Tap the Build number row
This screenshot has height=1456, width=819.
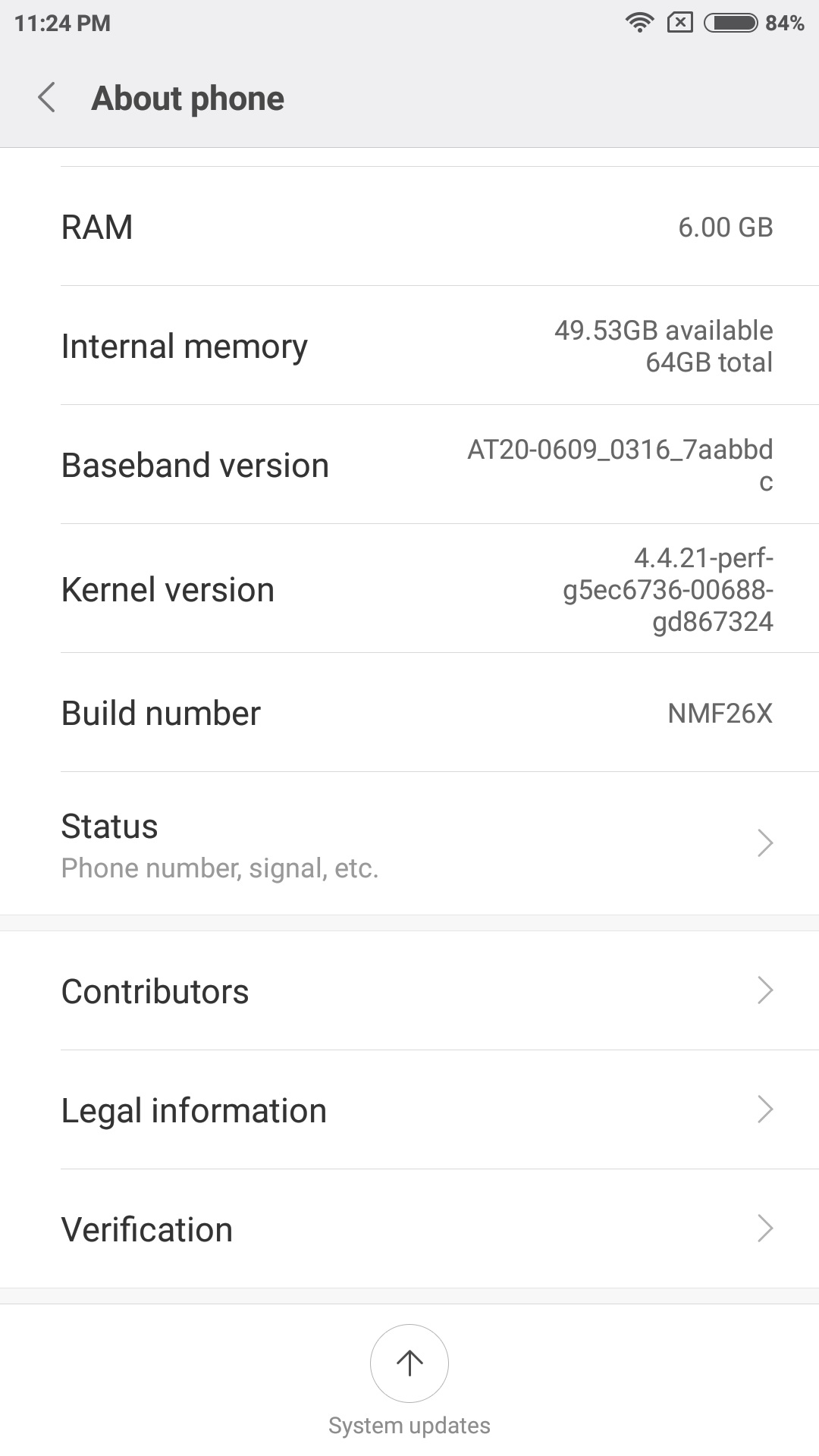tap(409, 712)
